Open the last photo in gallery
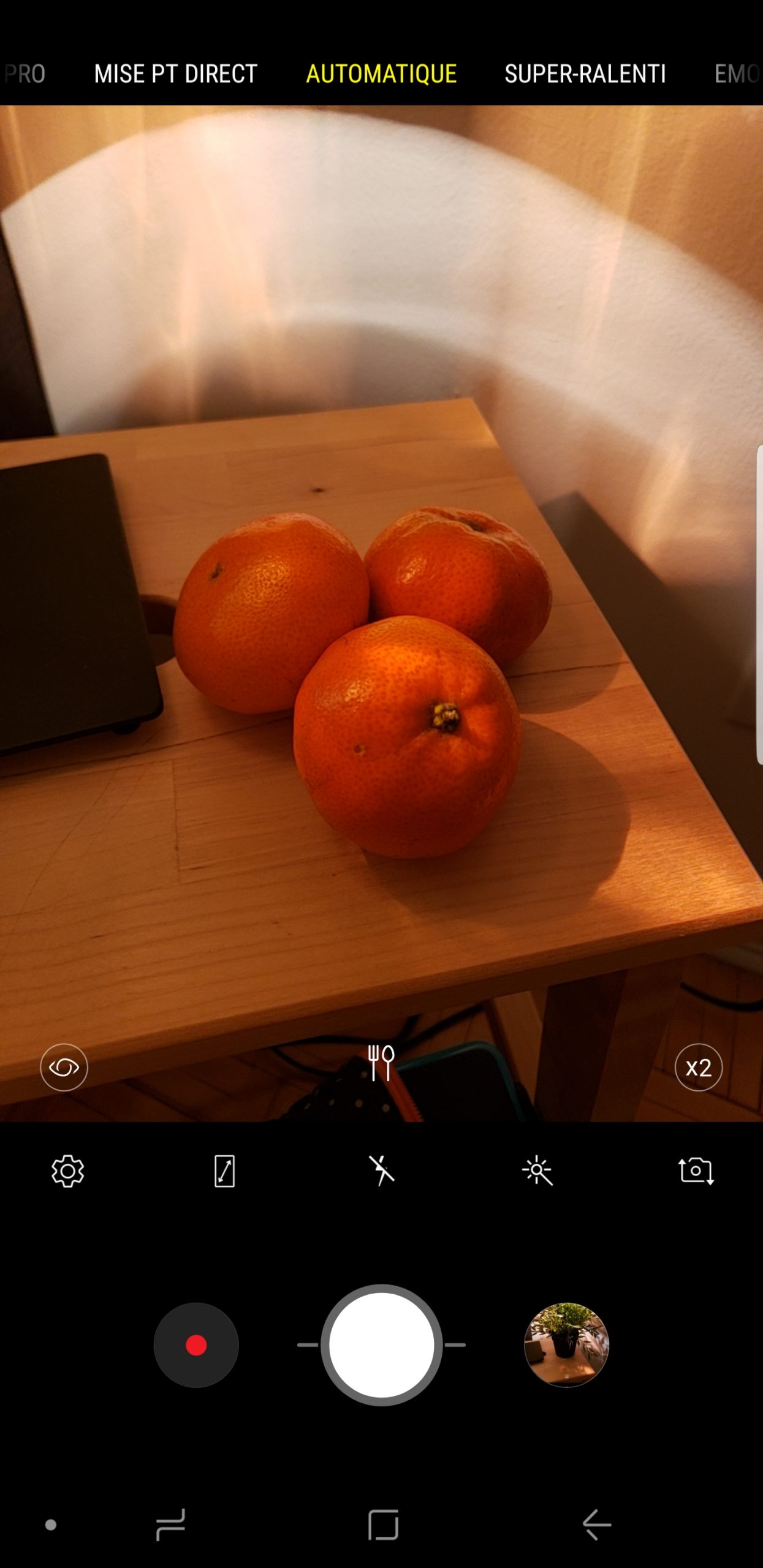This screenshot has height=1568, width=763. tap(566, 1345)
